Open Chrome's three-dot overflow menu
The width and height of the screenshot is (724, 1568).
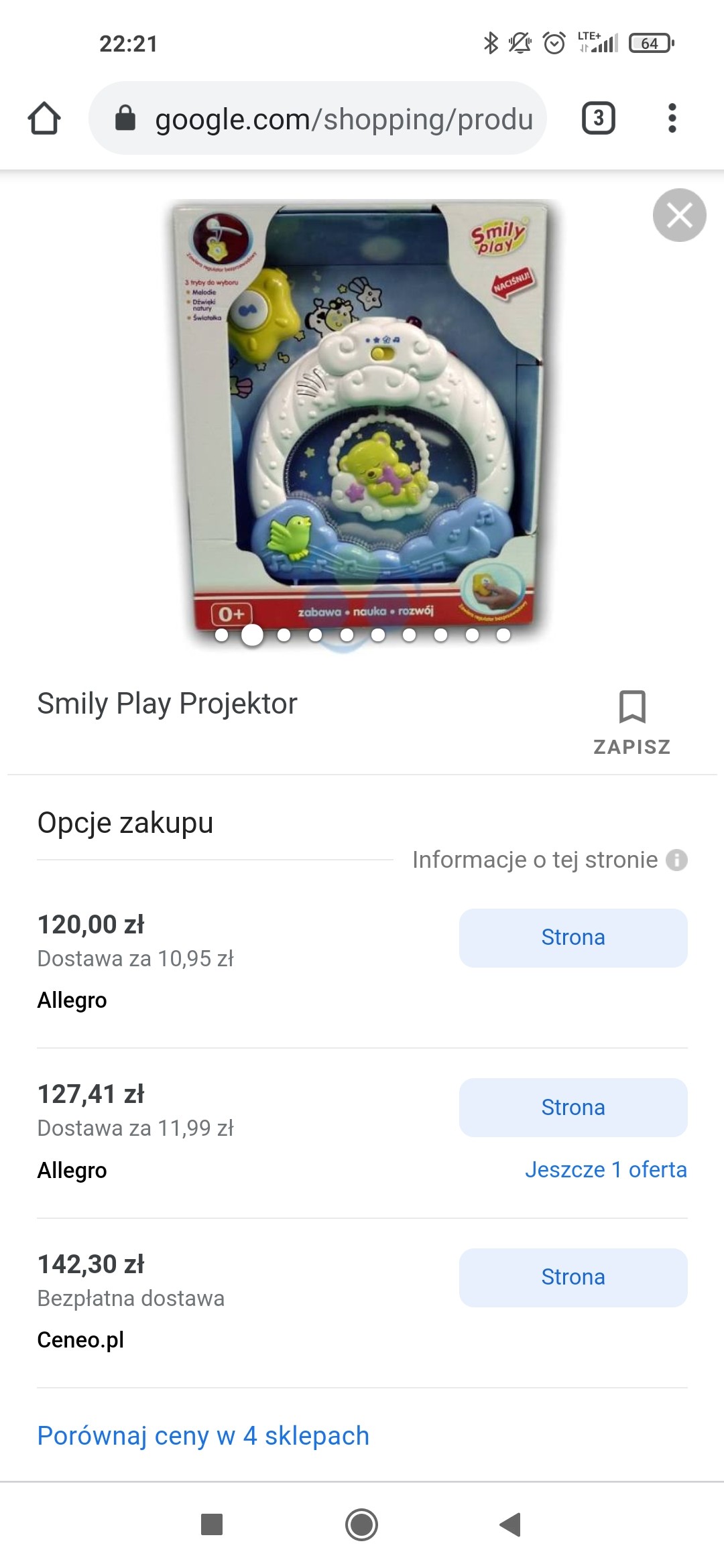click(672, 119)
